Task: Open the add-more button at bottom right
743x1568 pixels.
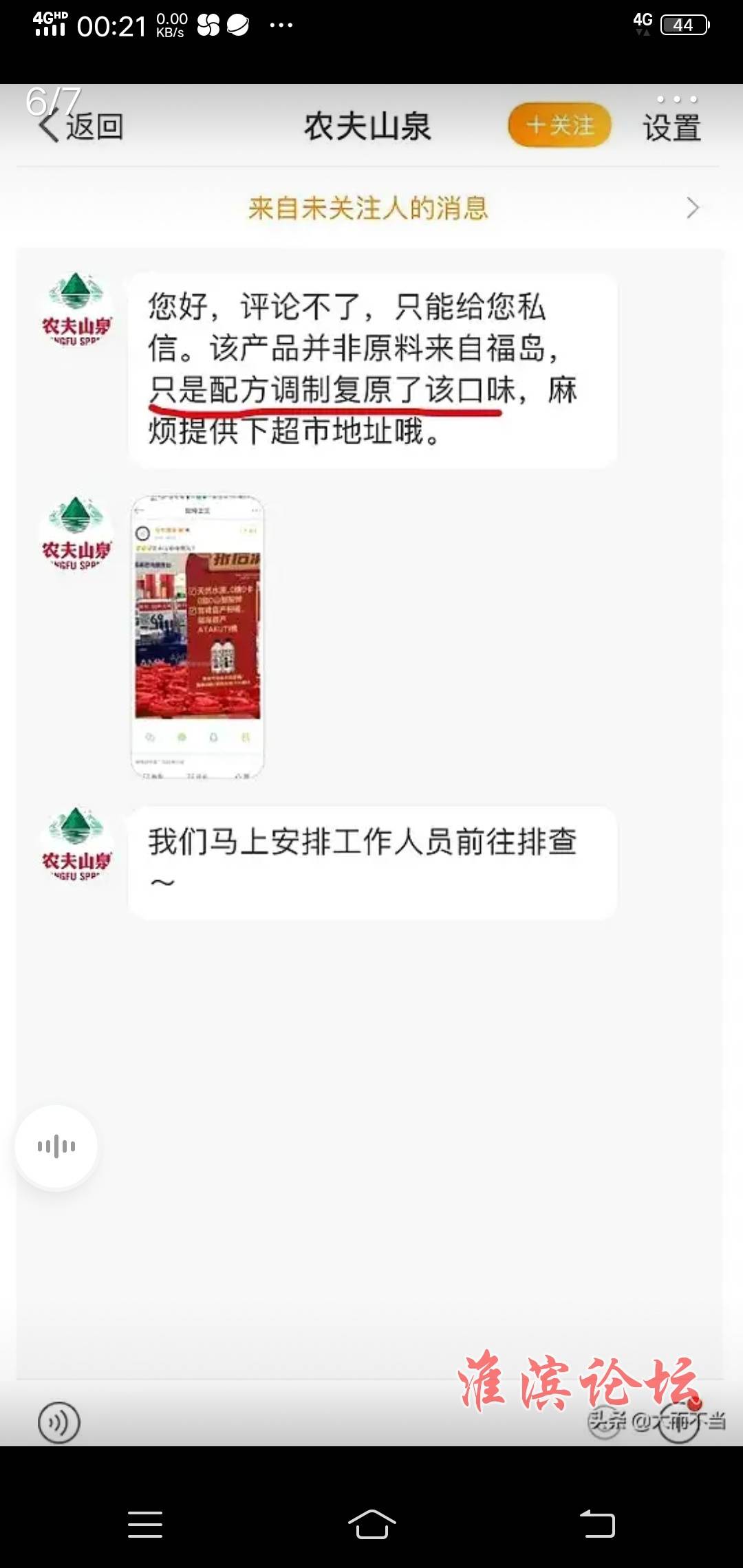Action: pyautogui.click(x=679, y=1422)
